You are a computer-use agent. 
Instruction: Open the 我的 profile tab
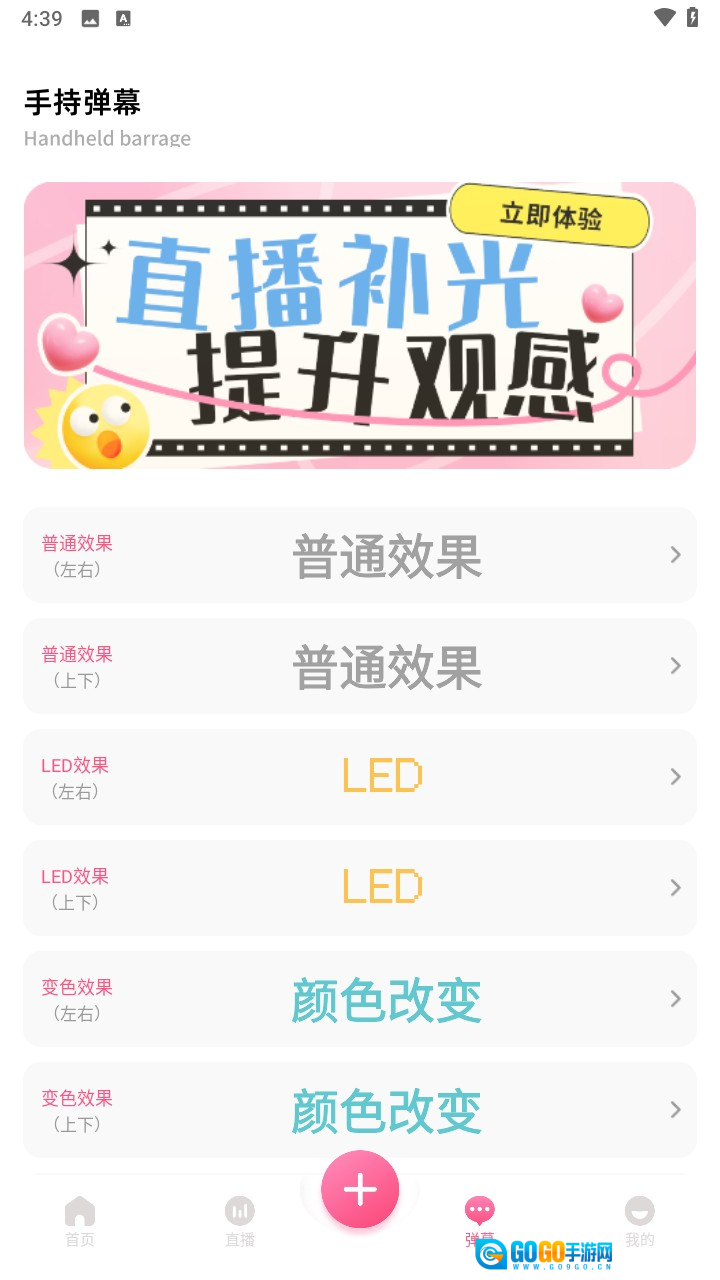pos(640,1221)
